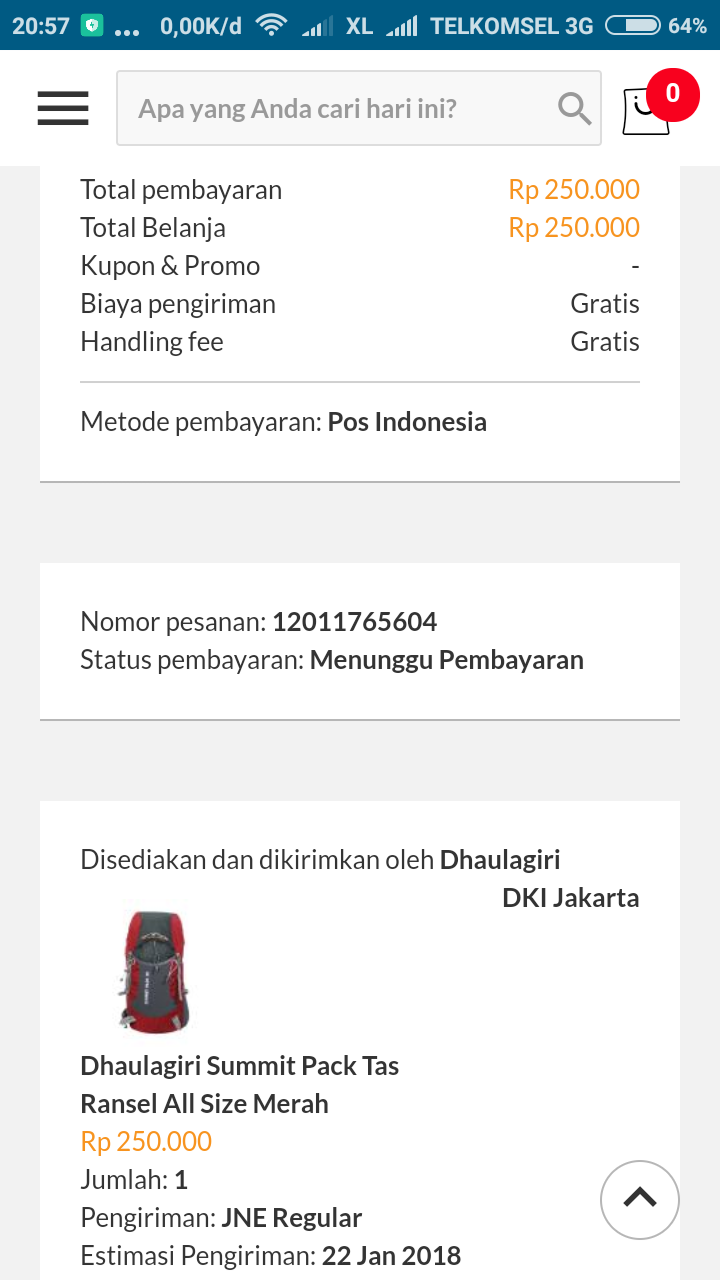
Task: Select the Rp 250.000 total pembayaran amount
Action: pyautogui.click(x=573, y=188)
